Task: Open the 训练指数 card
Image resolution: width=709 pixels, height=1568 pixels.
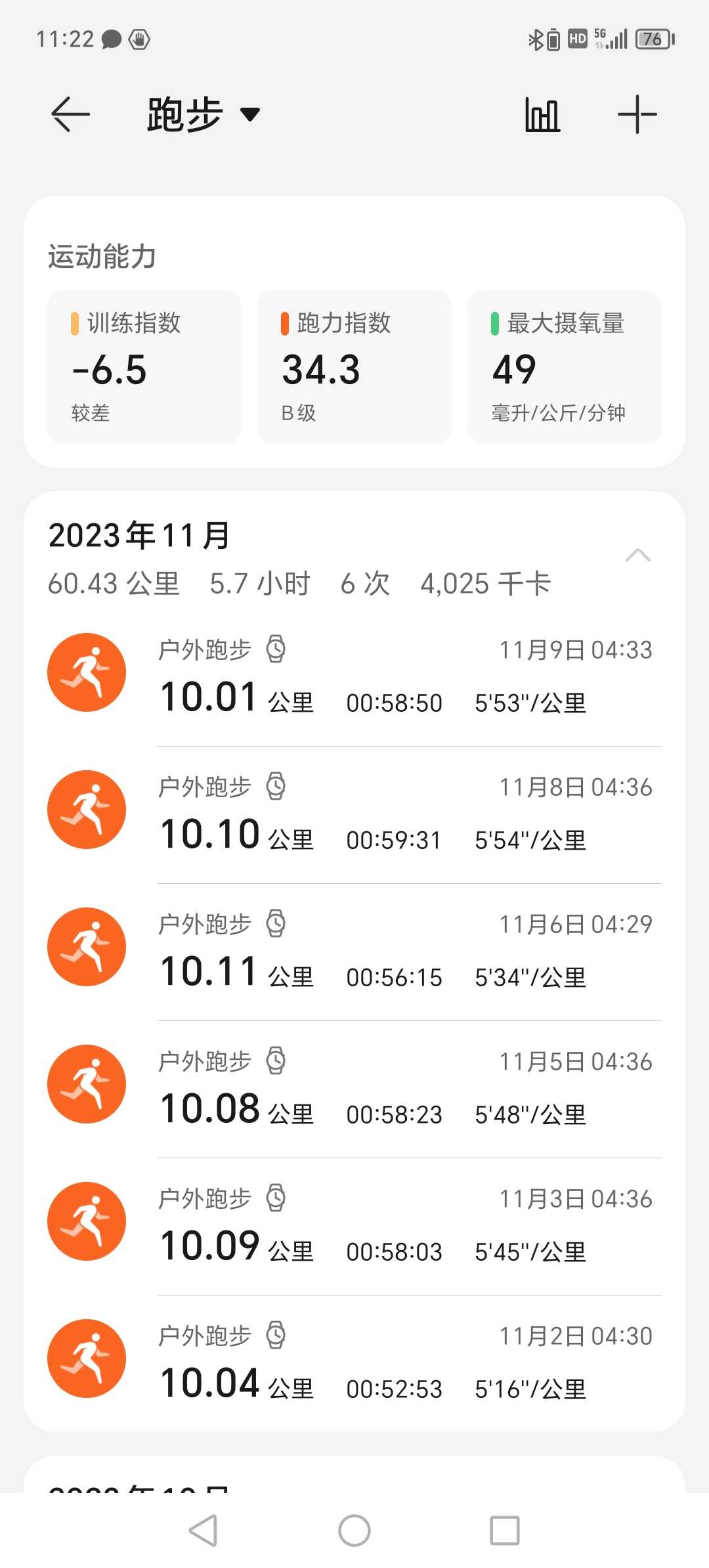Action: (144, 367)
